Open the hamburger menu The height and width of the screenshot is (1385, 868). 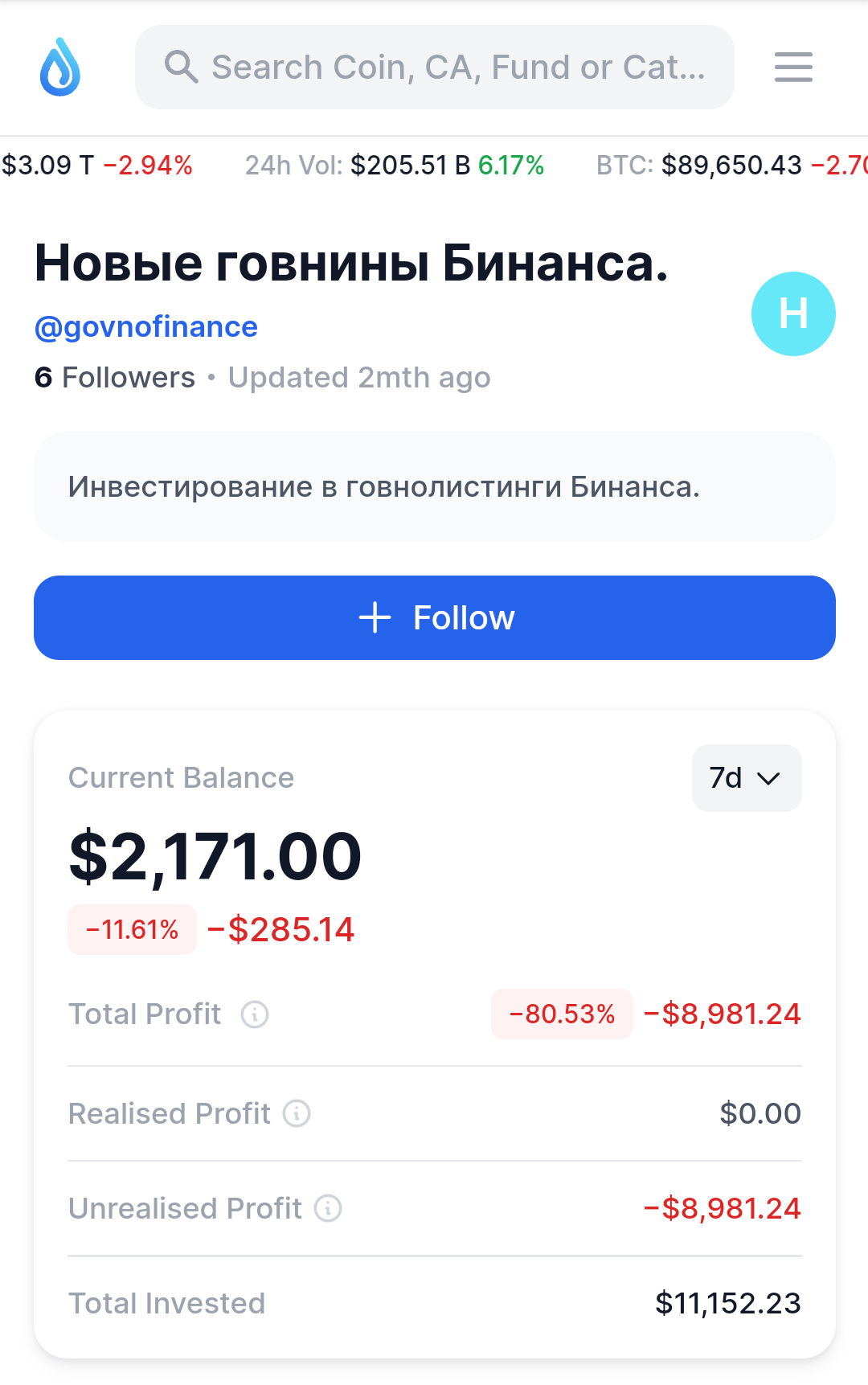(x=793, y=68)
